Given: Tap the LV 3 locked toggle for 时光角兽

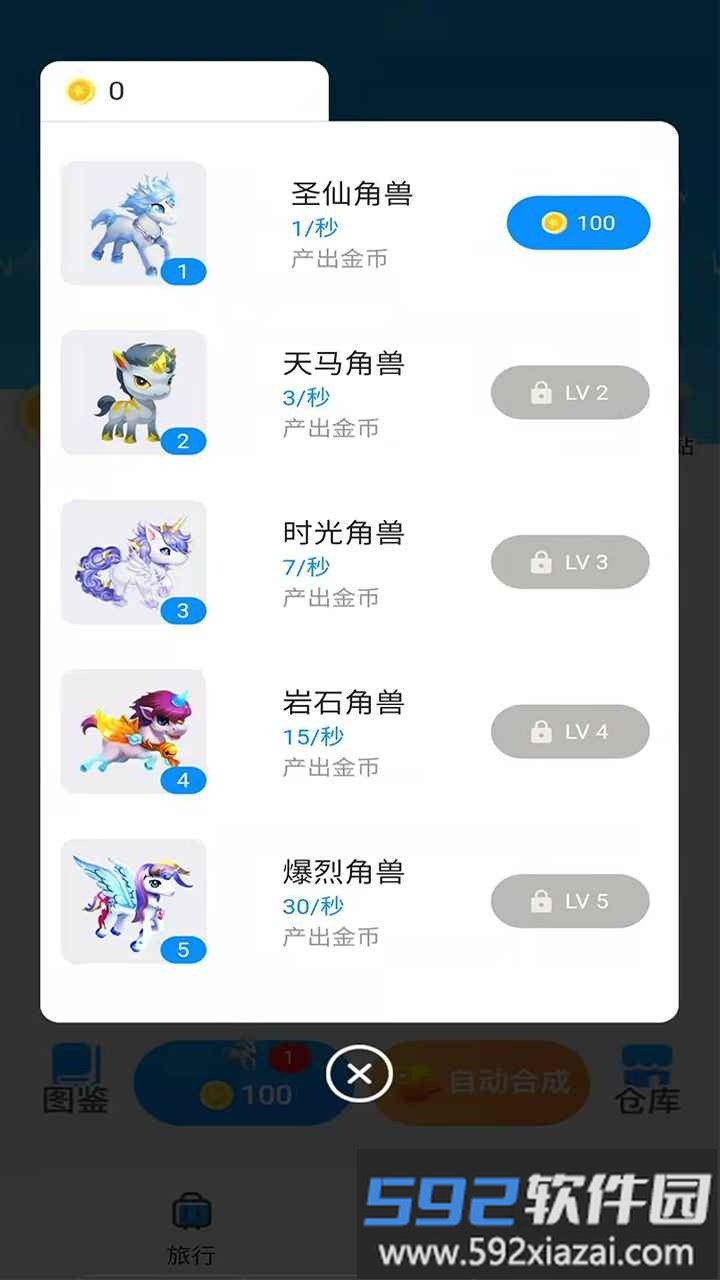Looking at the screenshot, I should [570, 562].
